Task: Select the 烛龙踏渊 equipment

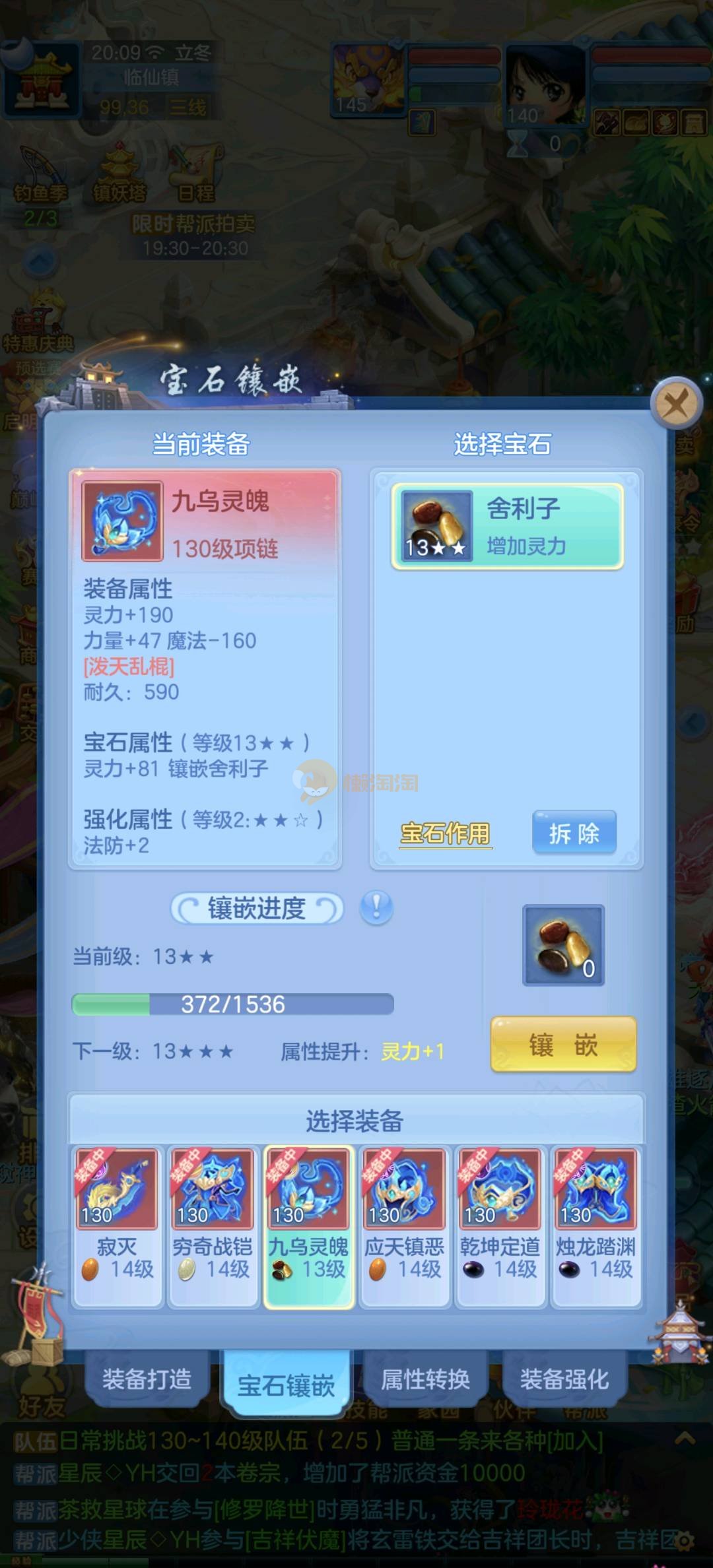Action: click(595, 1225)
